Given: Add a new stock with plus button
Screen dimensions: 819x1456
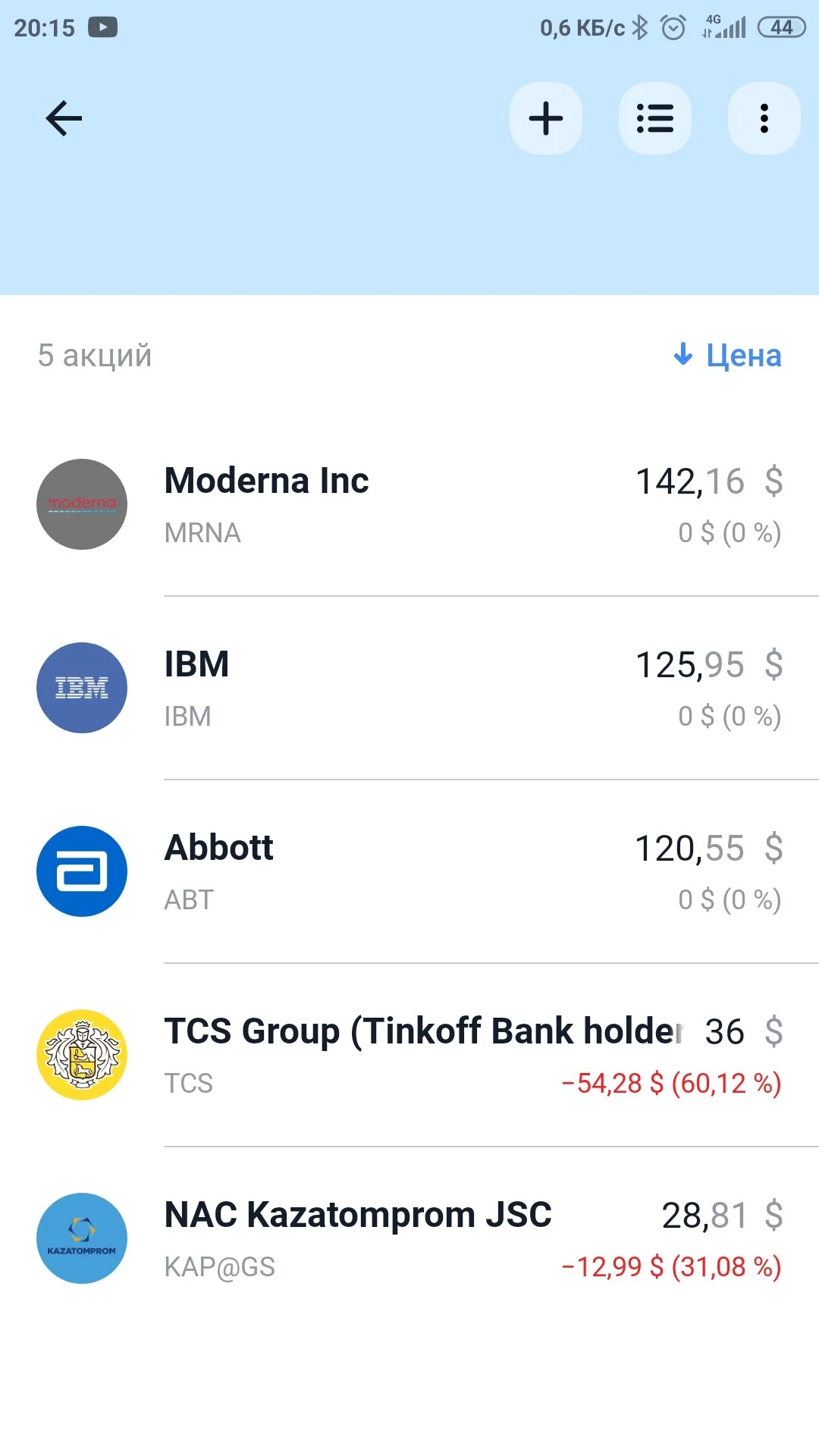Looking at the screenshot, I should (x=546, y=118).
